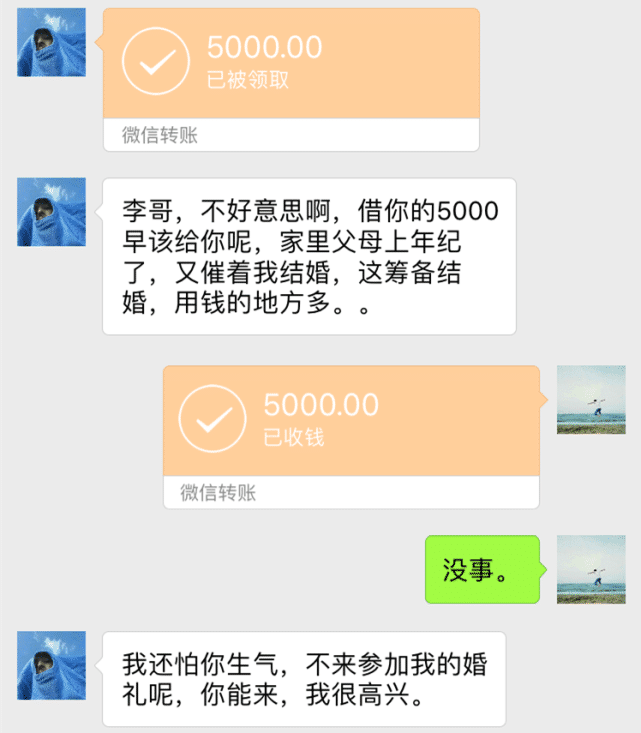View profile of avatar beside 已被领取 transfer
The width and height of the screenshot is (641, 733).
click(52, 42)
